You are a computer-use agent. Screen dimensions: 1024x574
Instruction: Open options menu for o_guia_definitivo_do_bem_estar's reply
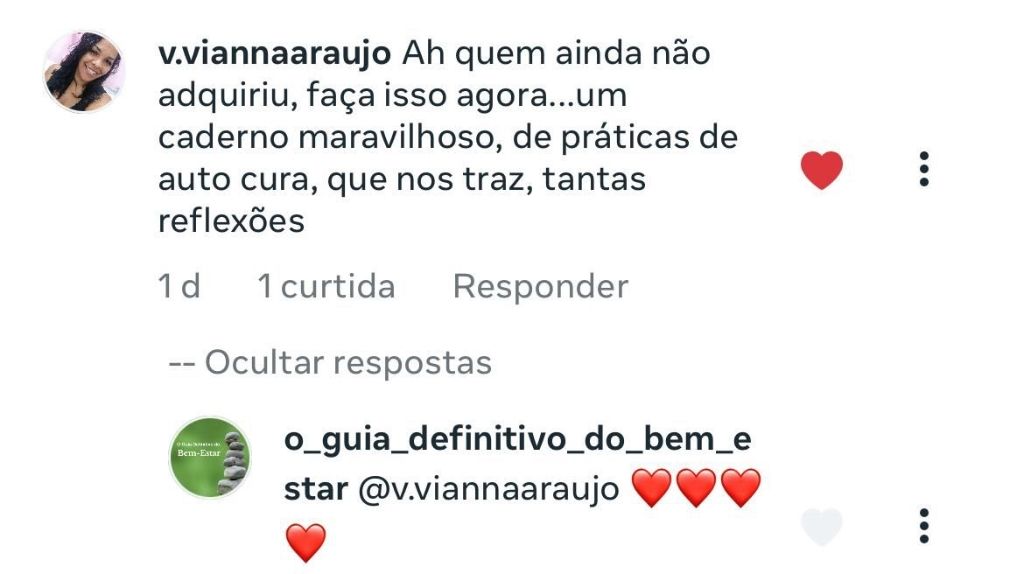point(924,526)
